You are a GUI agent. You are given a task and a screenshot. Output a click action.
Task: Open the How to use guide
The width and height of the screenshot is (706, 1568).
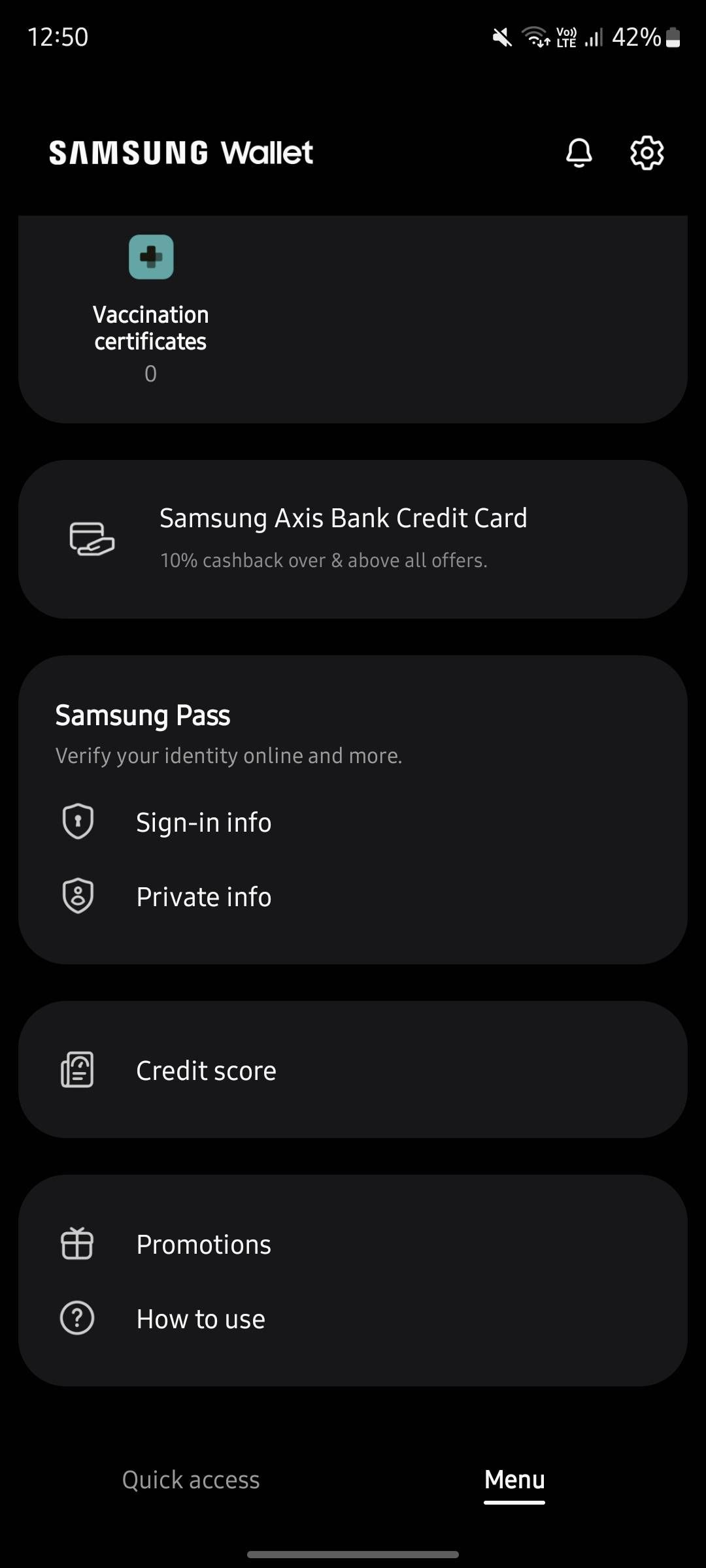click(x=201, y=1319)
